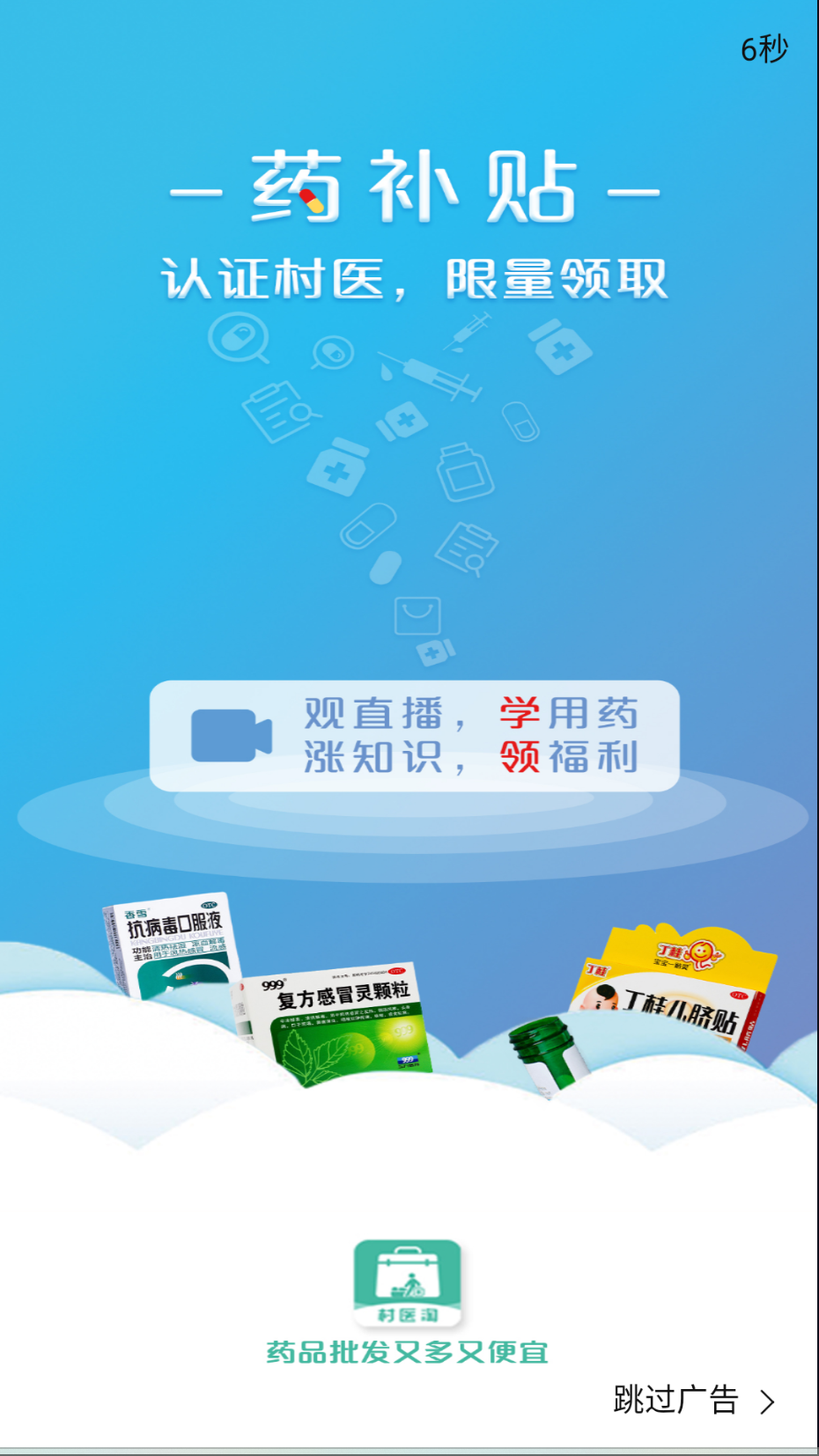819x1456 pixels.
Task: Skip the ad via 跳过广告
Action: [x=693, y=1400]
